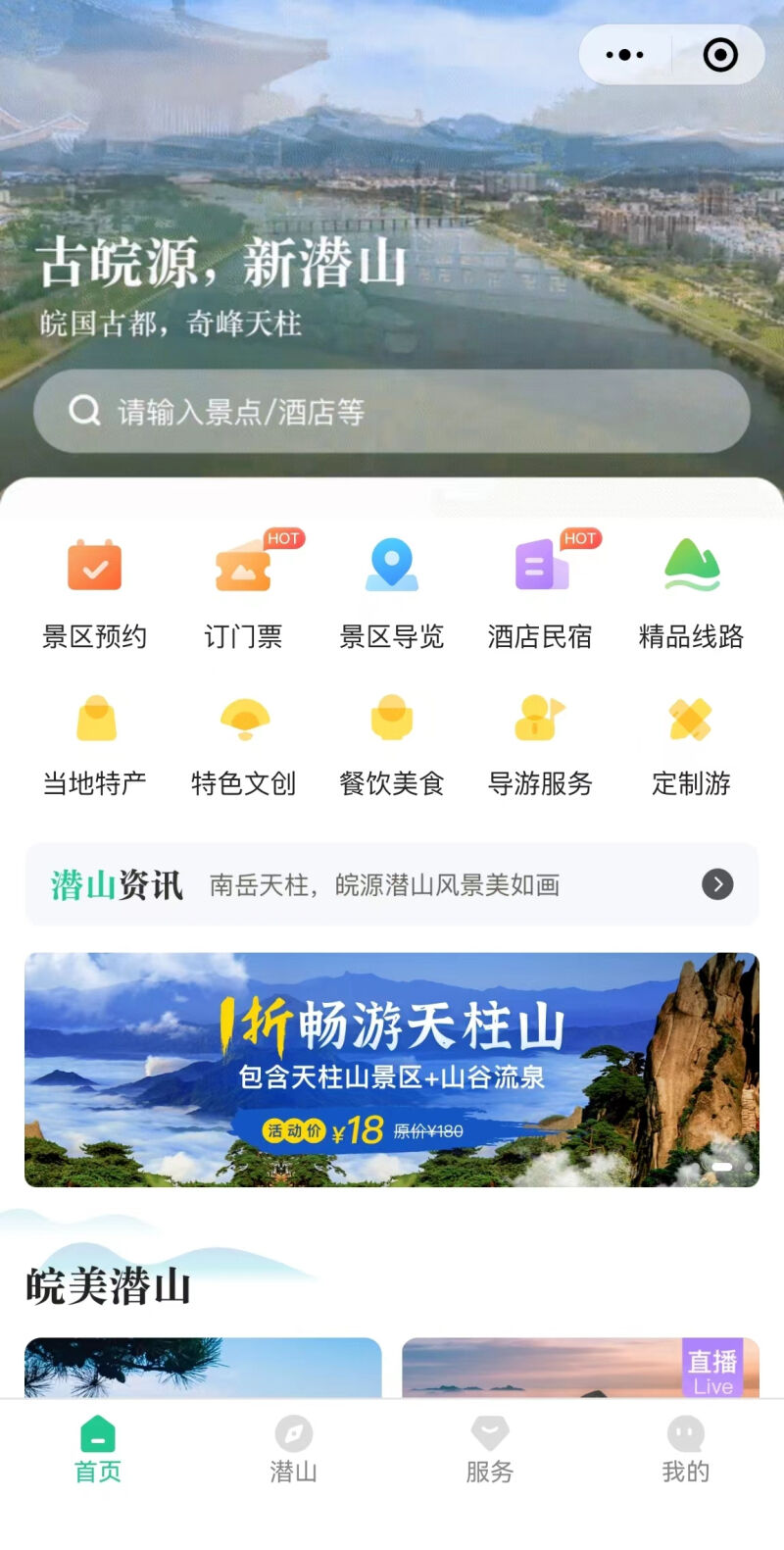Tap the 请输入景点/酒店等 search field
This screenshot has height=1550, width=784.
(x=392, y=412)
